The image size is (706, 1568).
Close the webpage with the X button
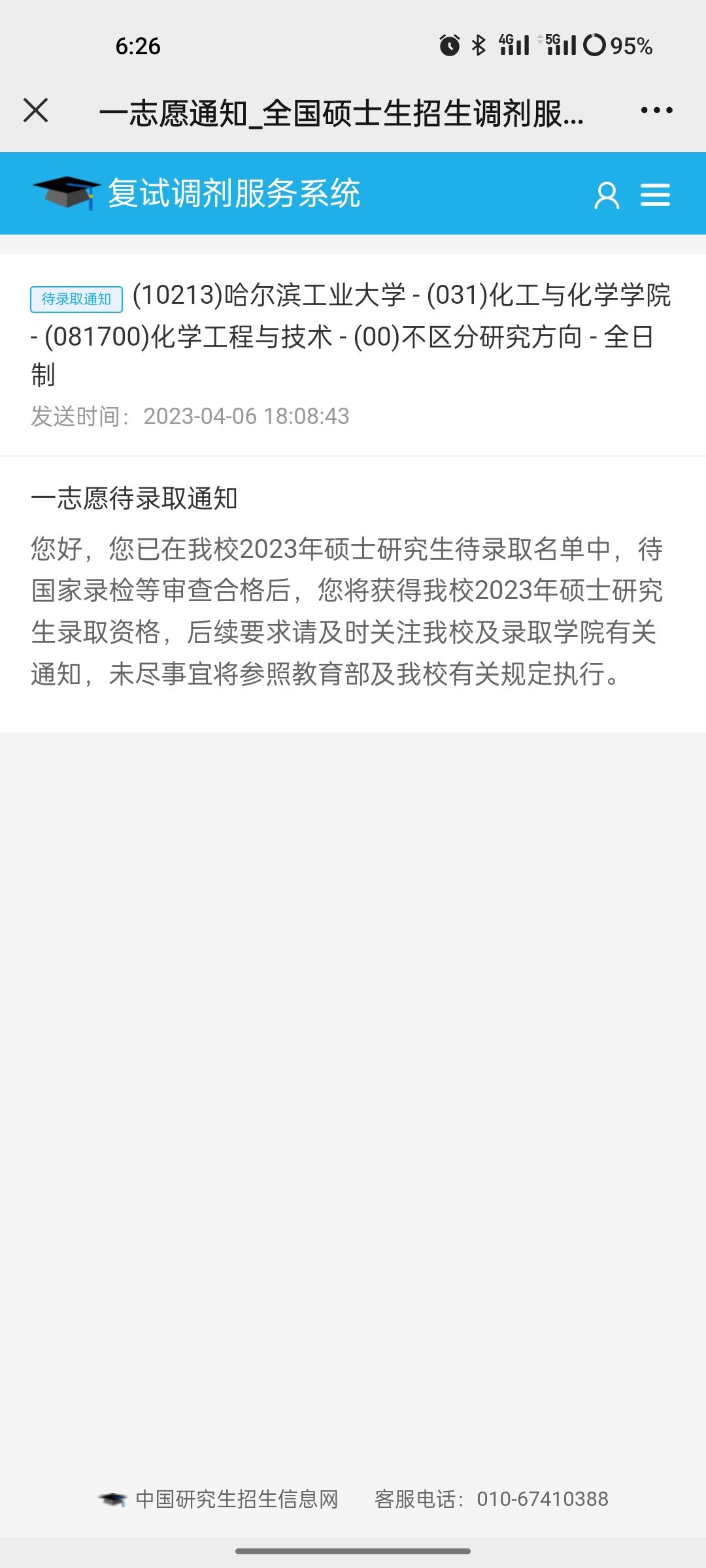pyautogui.click(x=36, y=110)
